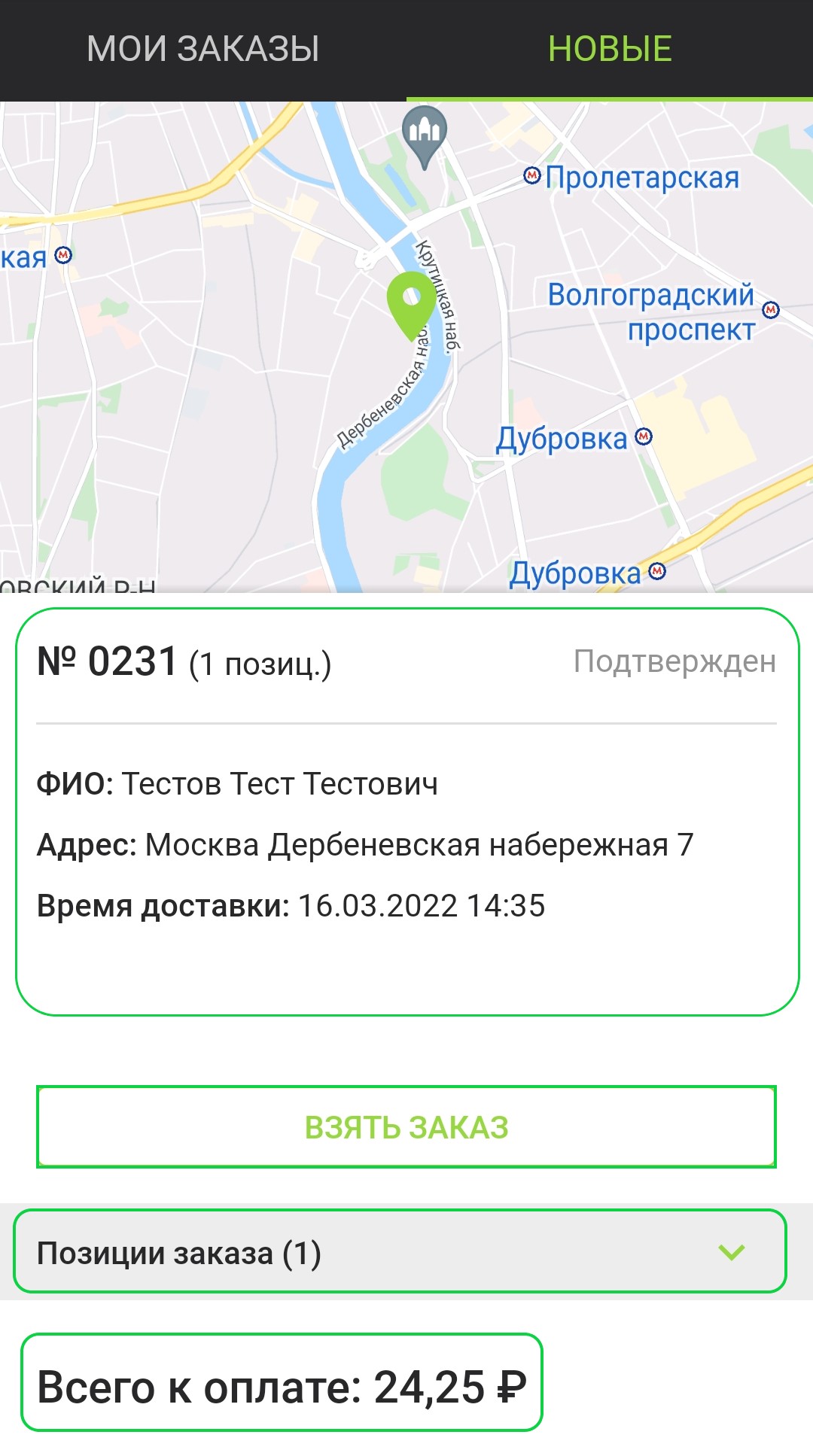This screenshot has height=1456, width=813.
Task: Take the order with ВЗЯТЬ ЗАКАЗ
Action: click(x=406, y=1126)
